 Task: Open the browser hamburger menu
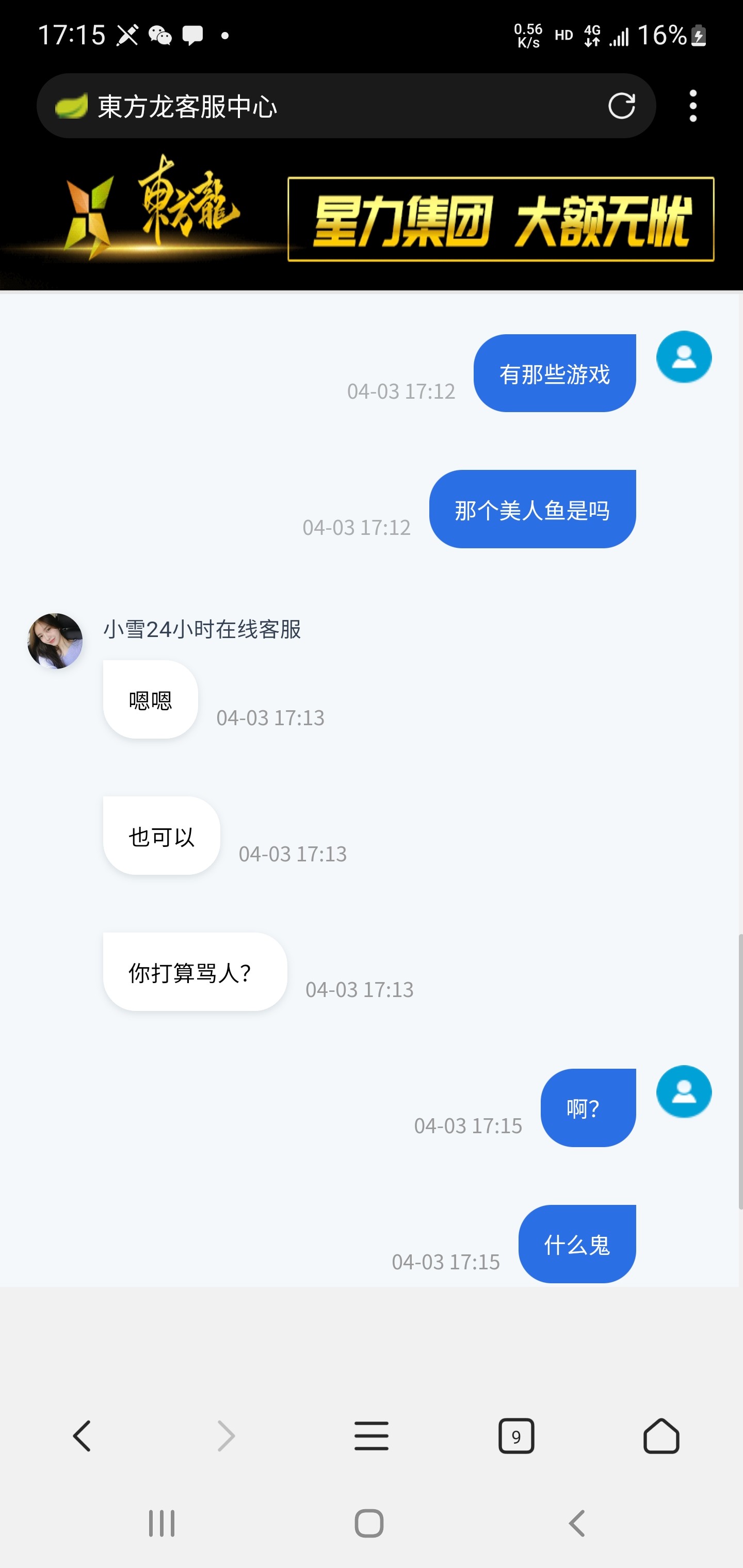click(x=371, y=1436)
